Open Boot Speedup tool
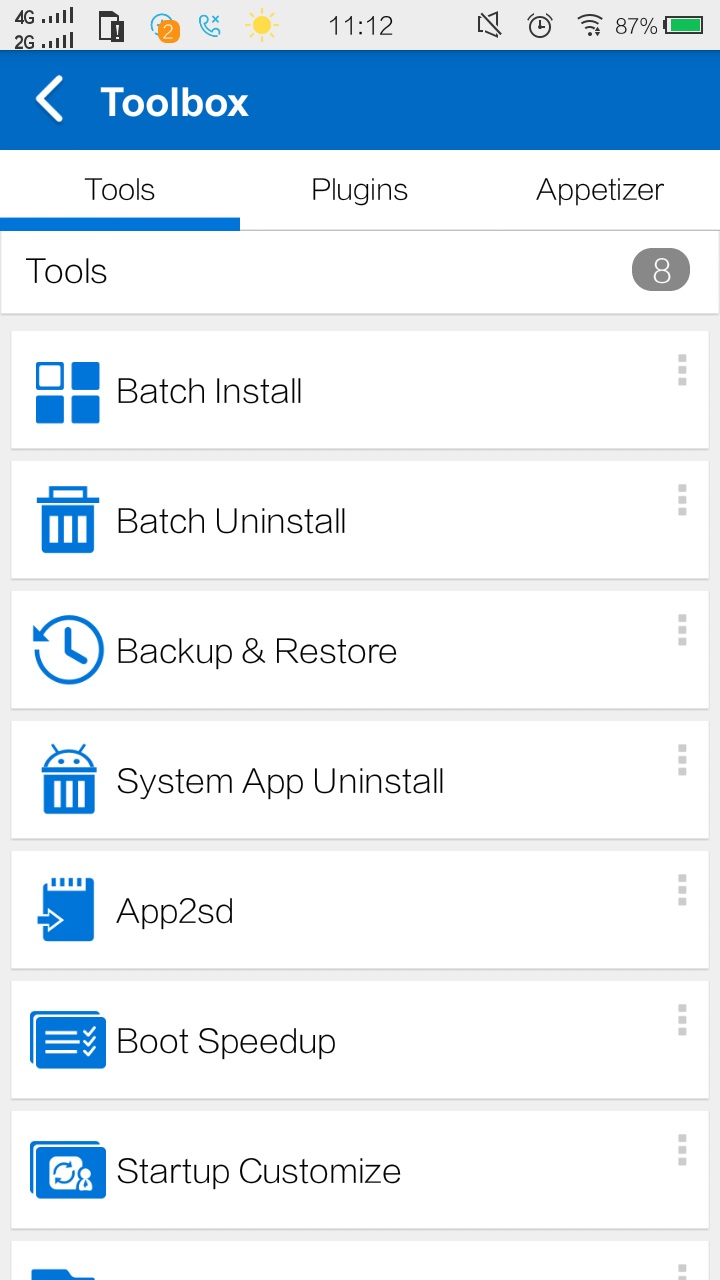Image resolution: width=720 pixels, height=1280 pixels. tap(360, 1040)
